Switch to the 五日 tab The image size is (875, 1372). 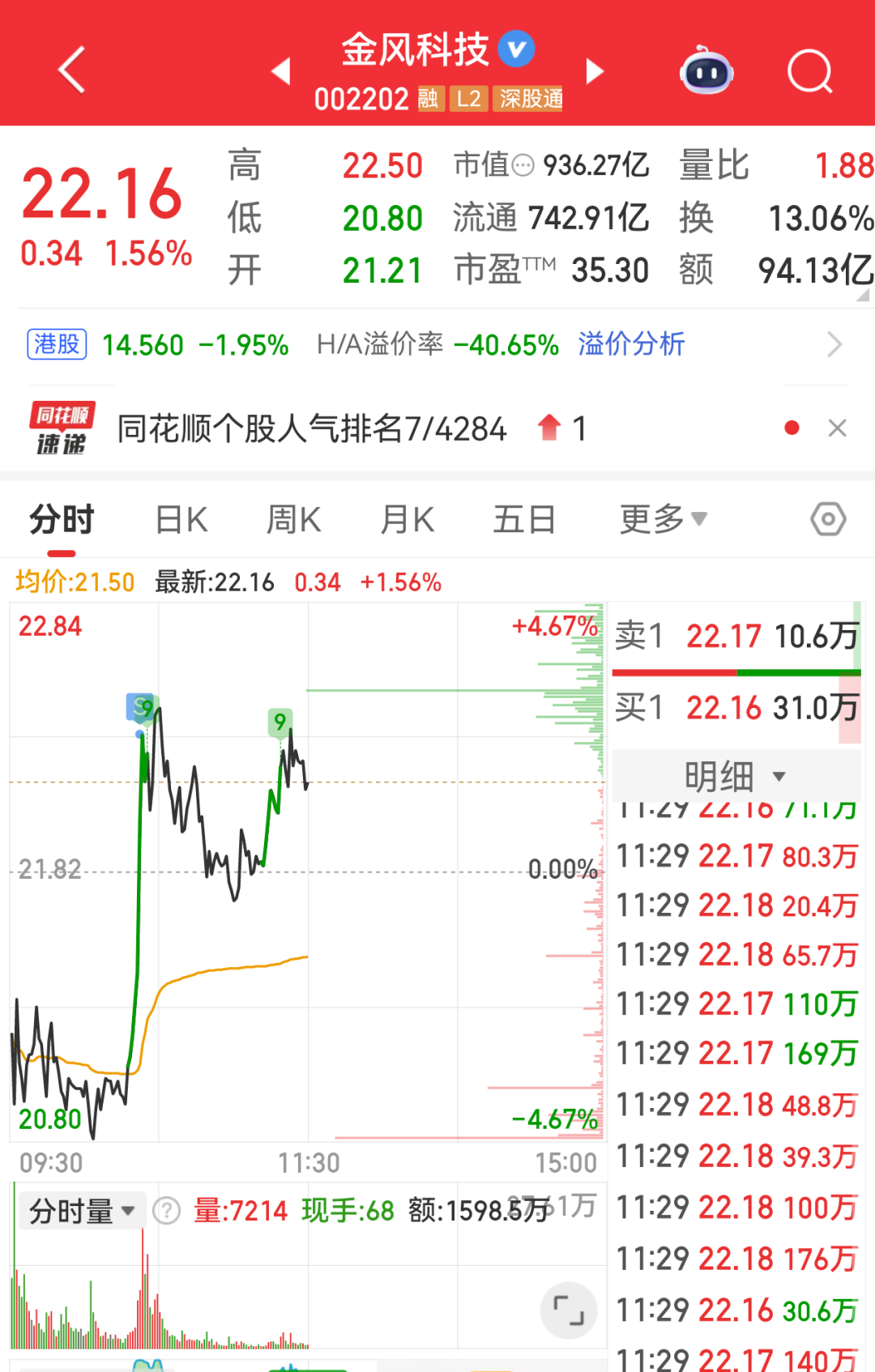pos(523,518)
